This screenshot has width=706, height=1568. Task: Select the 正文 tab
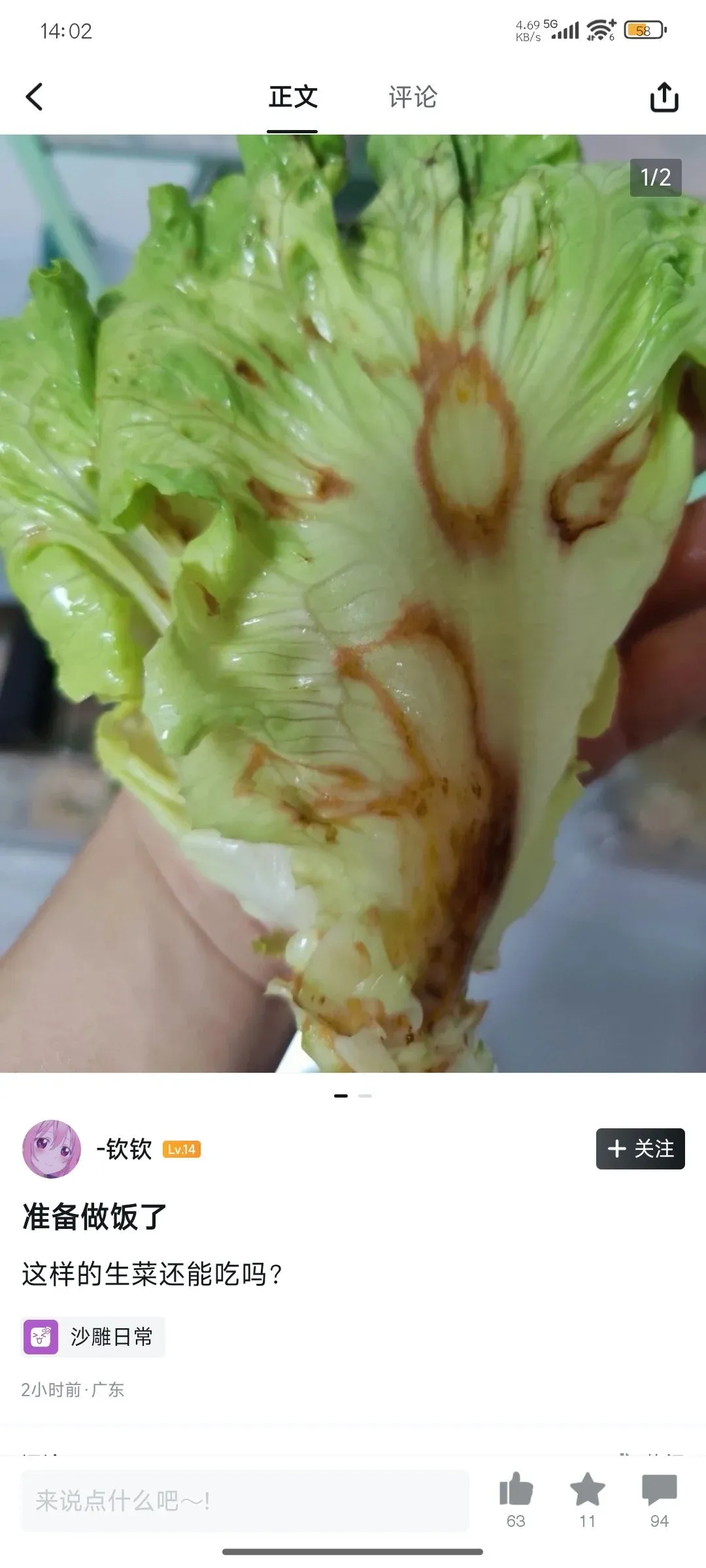tap(293, 97)
